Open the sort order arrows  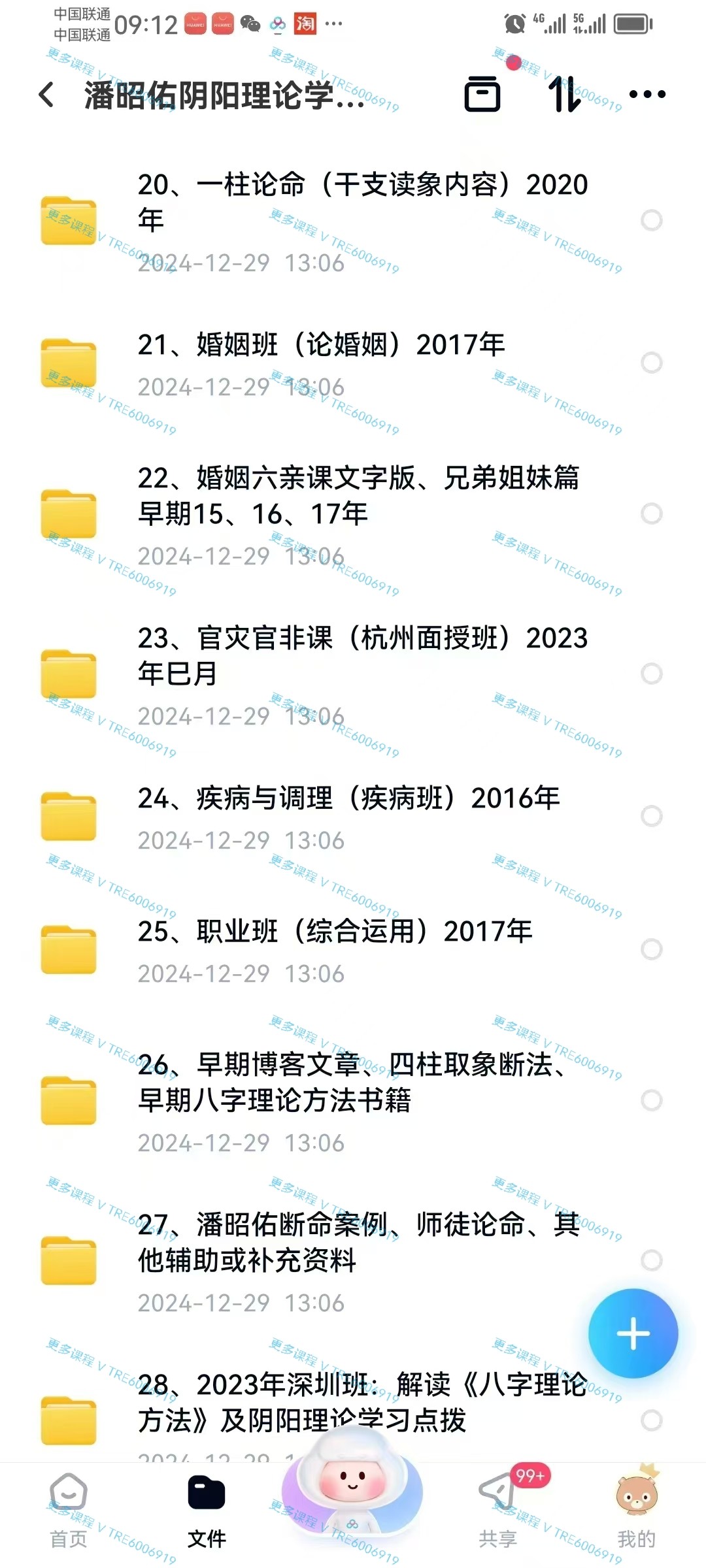click(565, 94)
